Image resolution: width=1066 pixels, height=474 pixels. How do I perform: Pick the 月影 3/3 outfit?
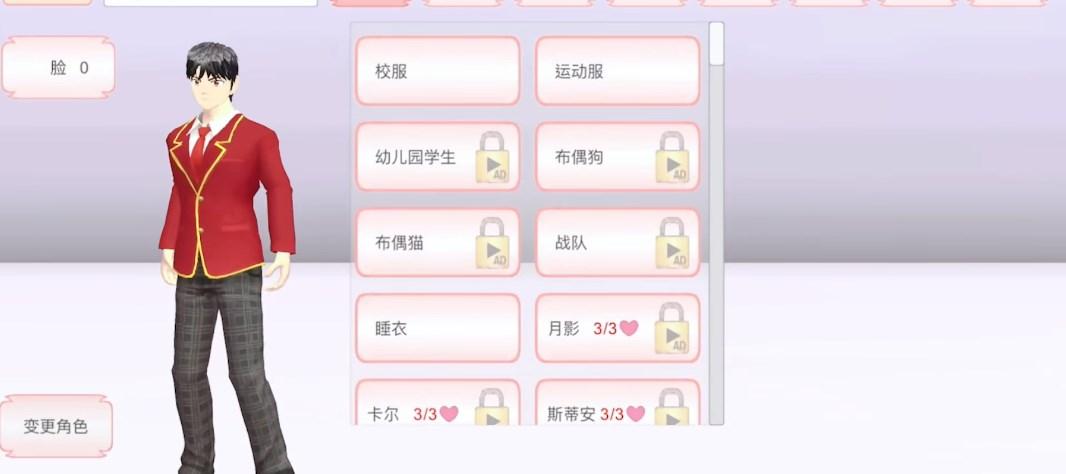tap(617, 328)
